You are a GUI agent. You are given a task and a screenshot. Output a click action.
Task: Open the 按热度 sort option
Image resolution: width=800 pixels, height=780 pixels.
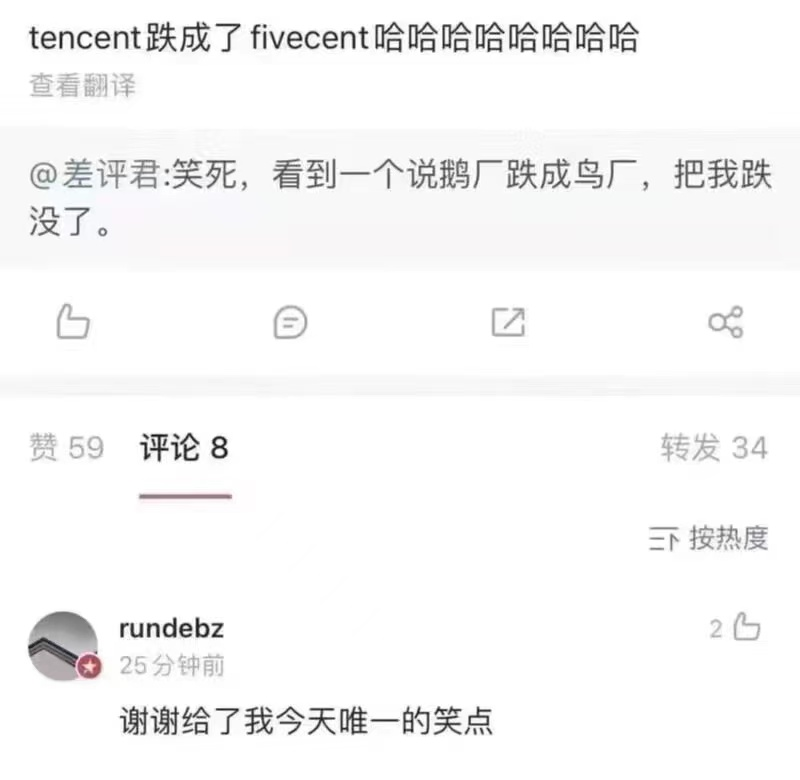708,538
